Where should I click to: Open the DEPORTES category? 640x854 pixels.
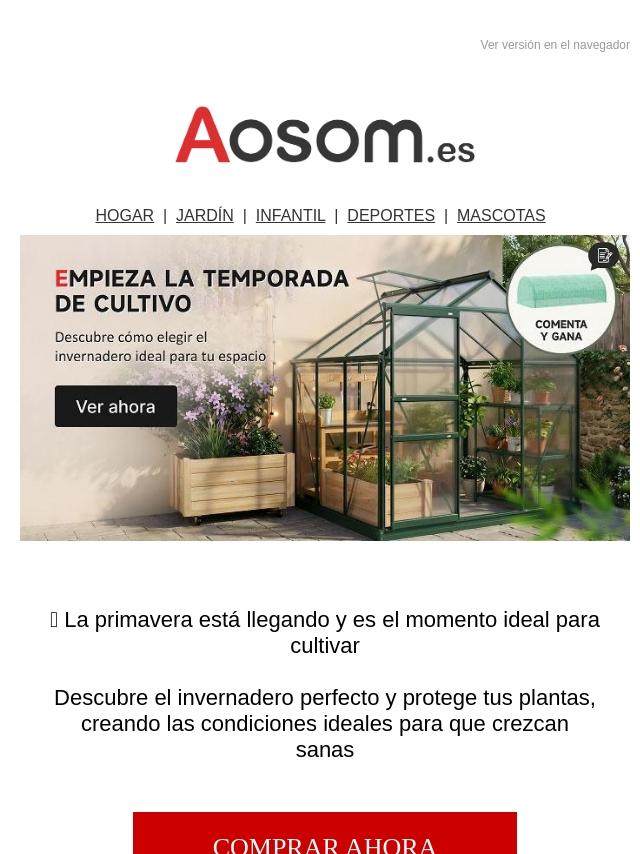[x=390, y=215]
